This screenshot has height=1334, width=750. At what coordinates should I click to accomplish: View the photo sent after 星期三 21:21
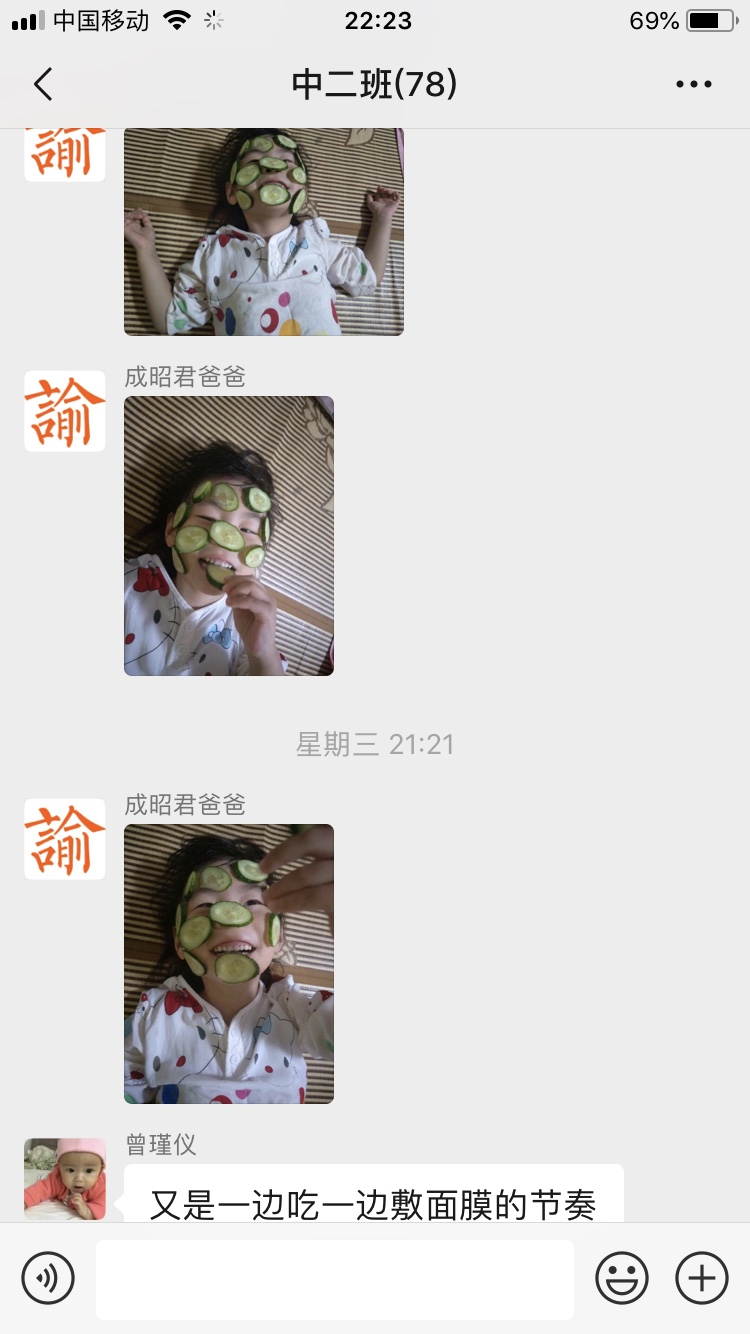(229, 963)
